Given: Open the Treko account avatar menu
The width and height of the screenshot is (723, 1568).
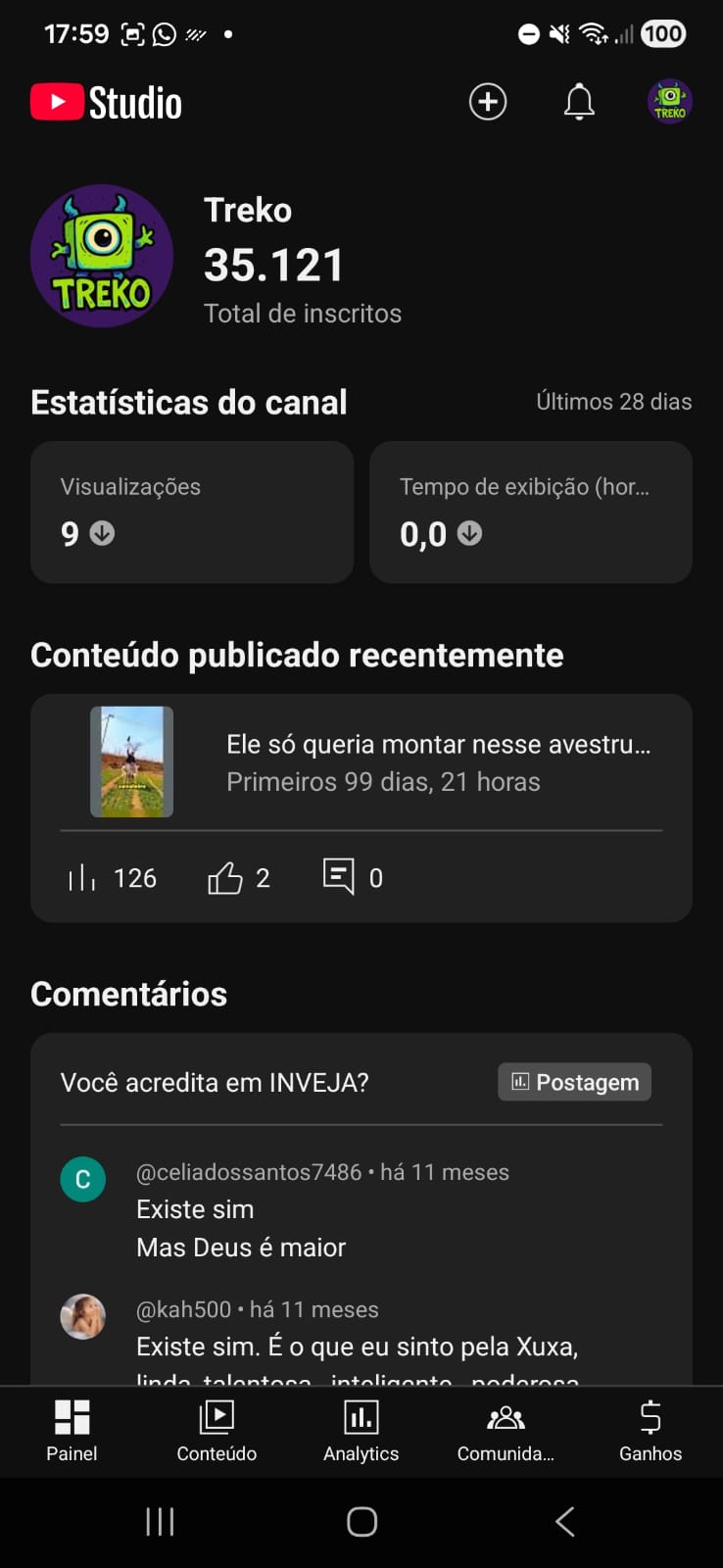Looking at the screenshot, I should [x=670, y=102].
